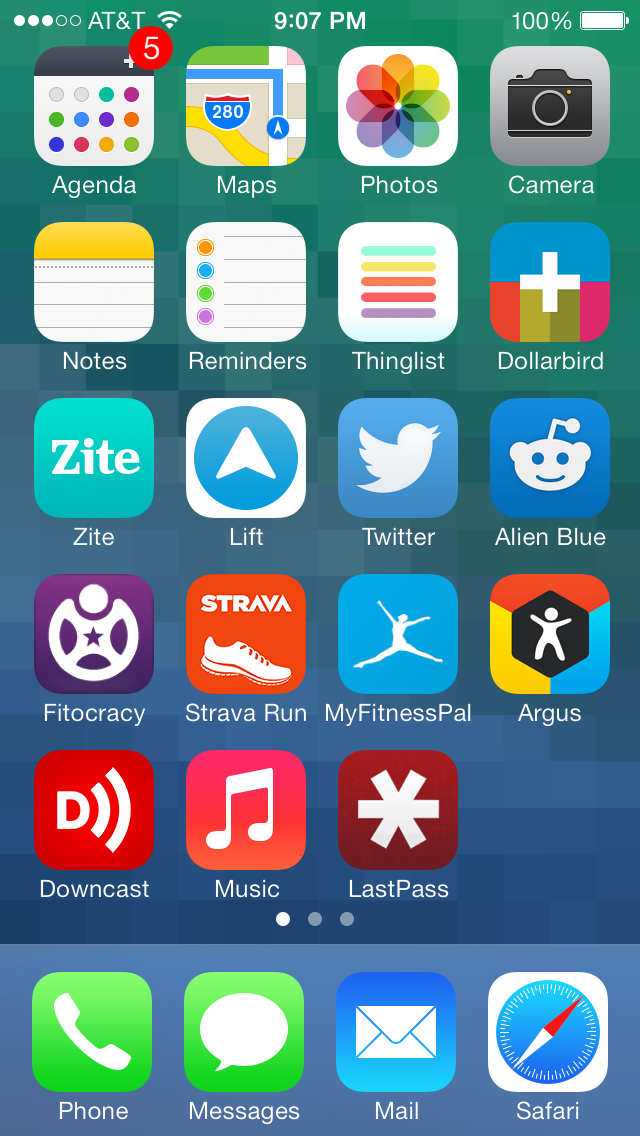Open the Argus app

(x=550, y=634)
